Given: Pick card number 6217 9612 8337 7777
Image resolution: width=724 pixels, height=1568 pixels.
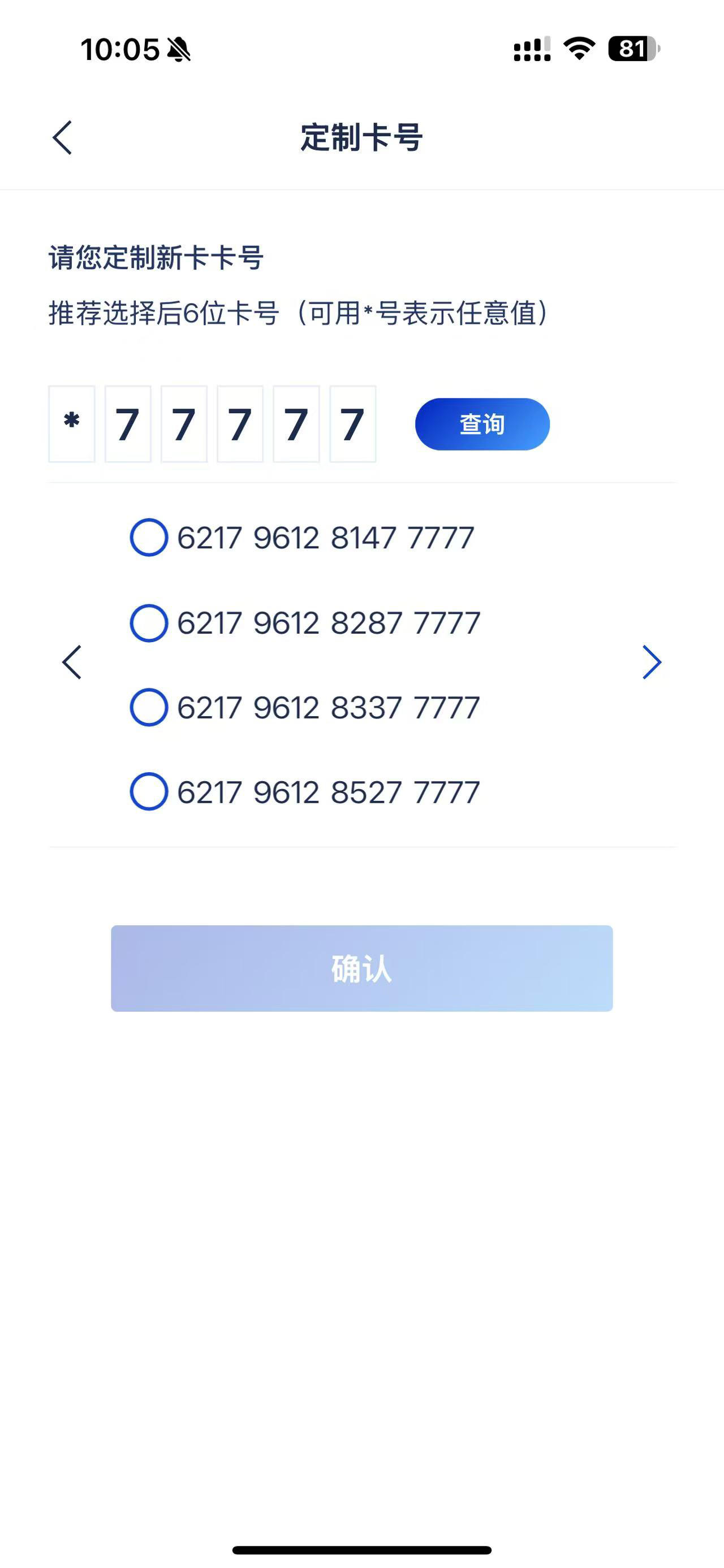Looking at the screenshot, I should [x=149, y=707].
